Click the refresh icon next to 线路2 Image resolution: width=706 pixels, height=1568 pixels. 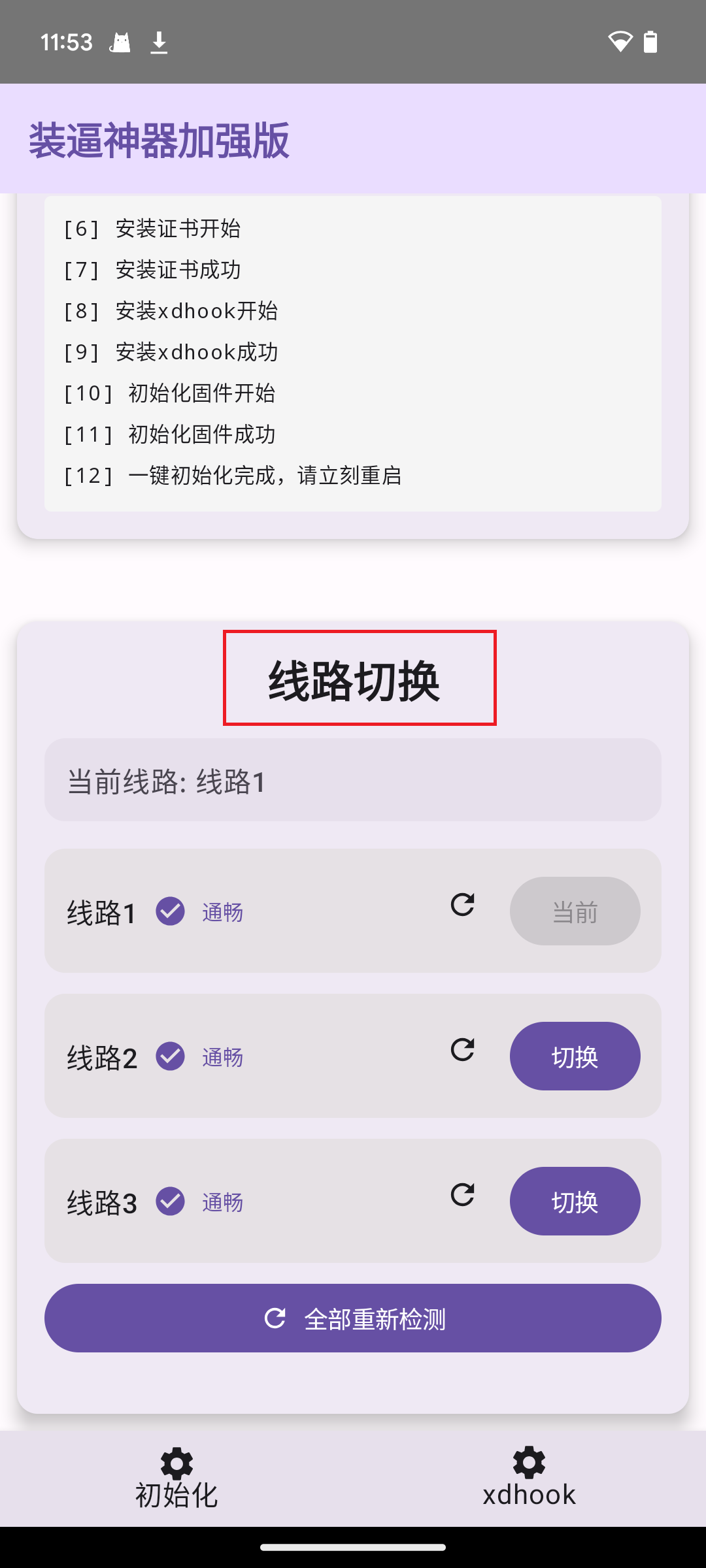(463, 1055)
